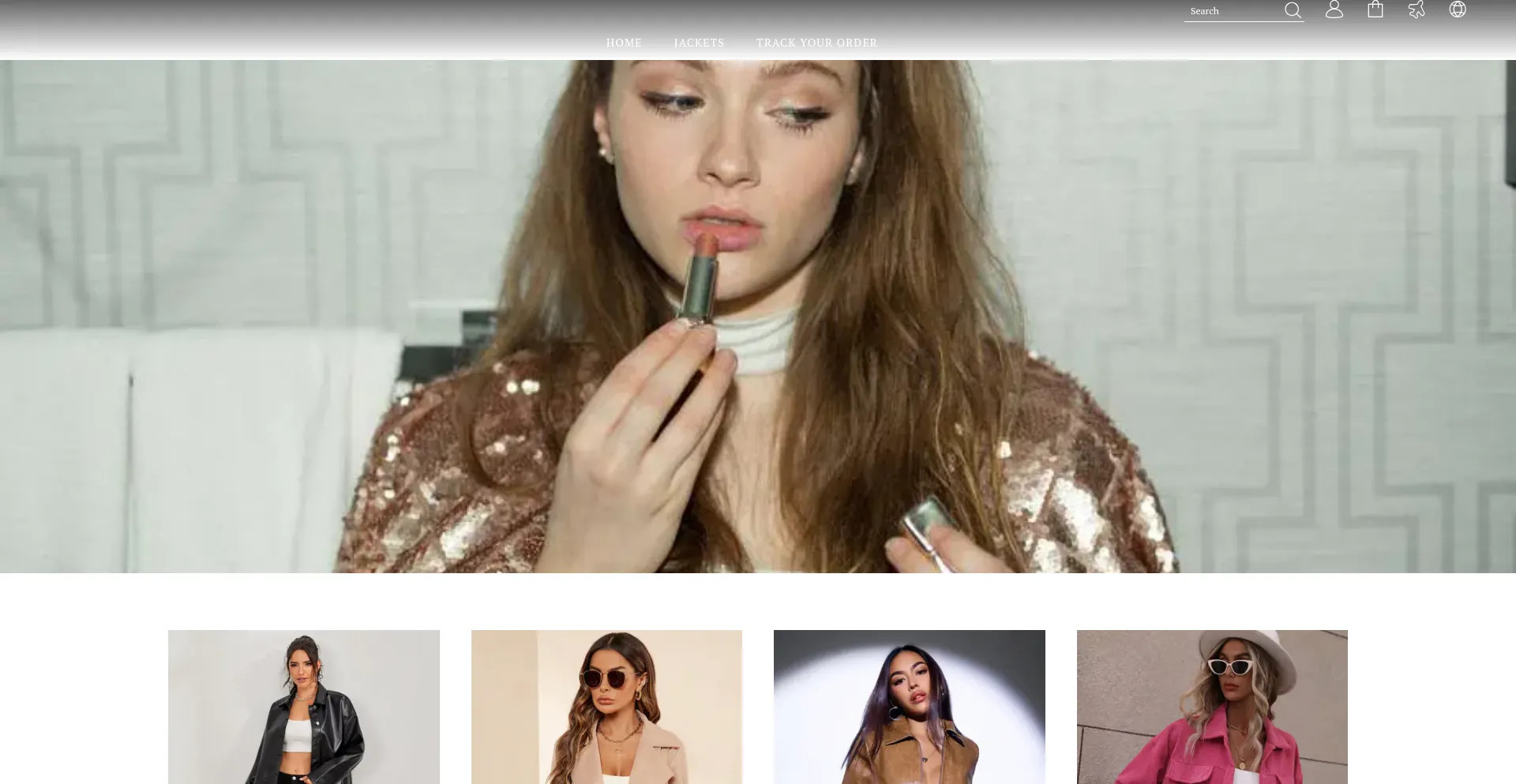1516x784 pixels.
Task: View the black leather jacket product
Action: pyautogui.click(x=304, y=707)
